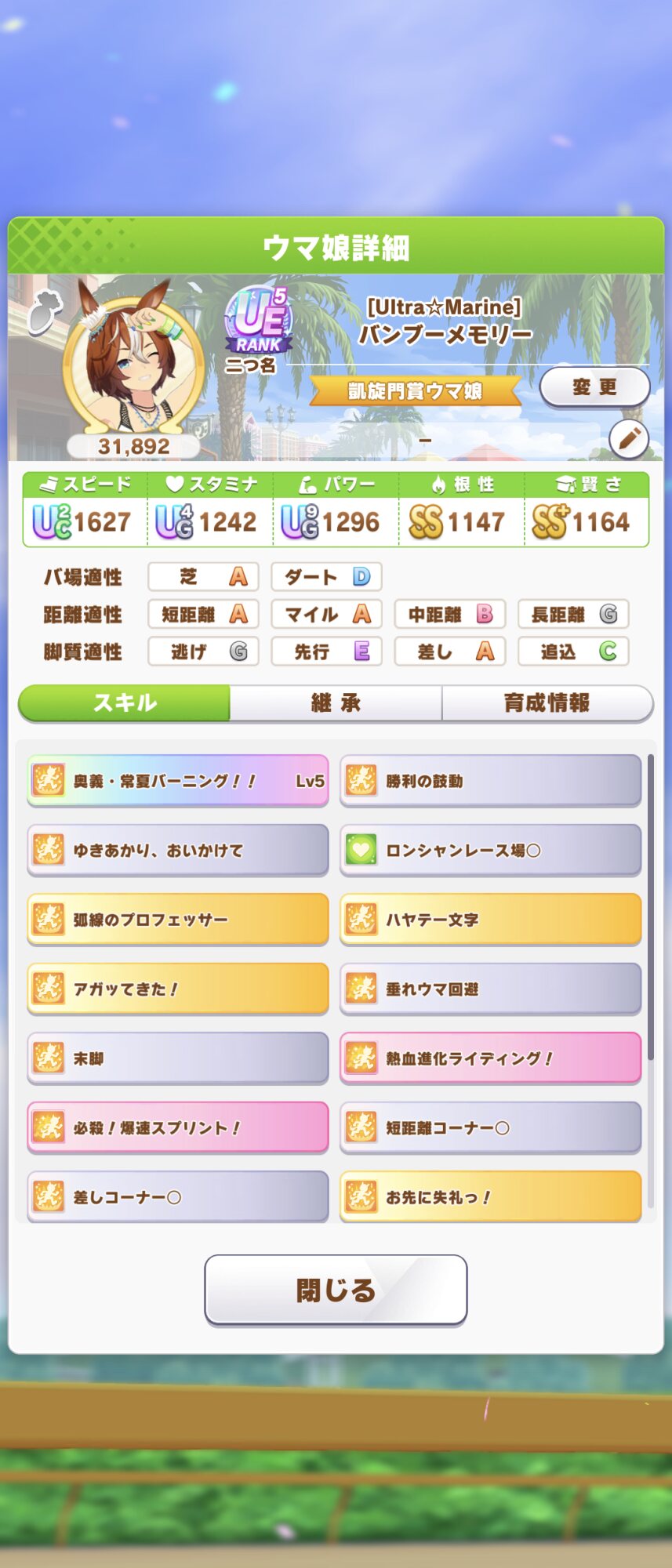This screenshot has width=672, height=1568.
Task: Open the ゆきあかり、おいかけて skill
Action: pos(178,851)
